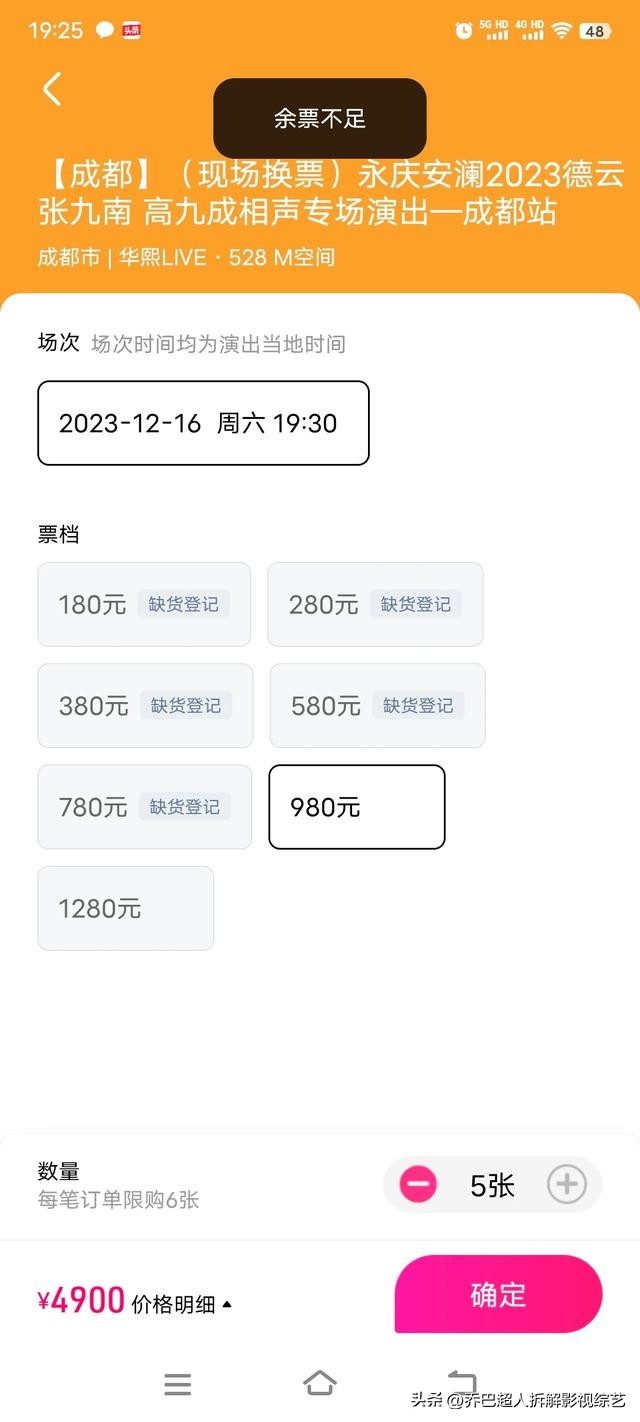Expand the 价格明细 price details
Viewport: 640px width, 1422px height.
(x=181, y=1304)
